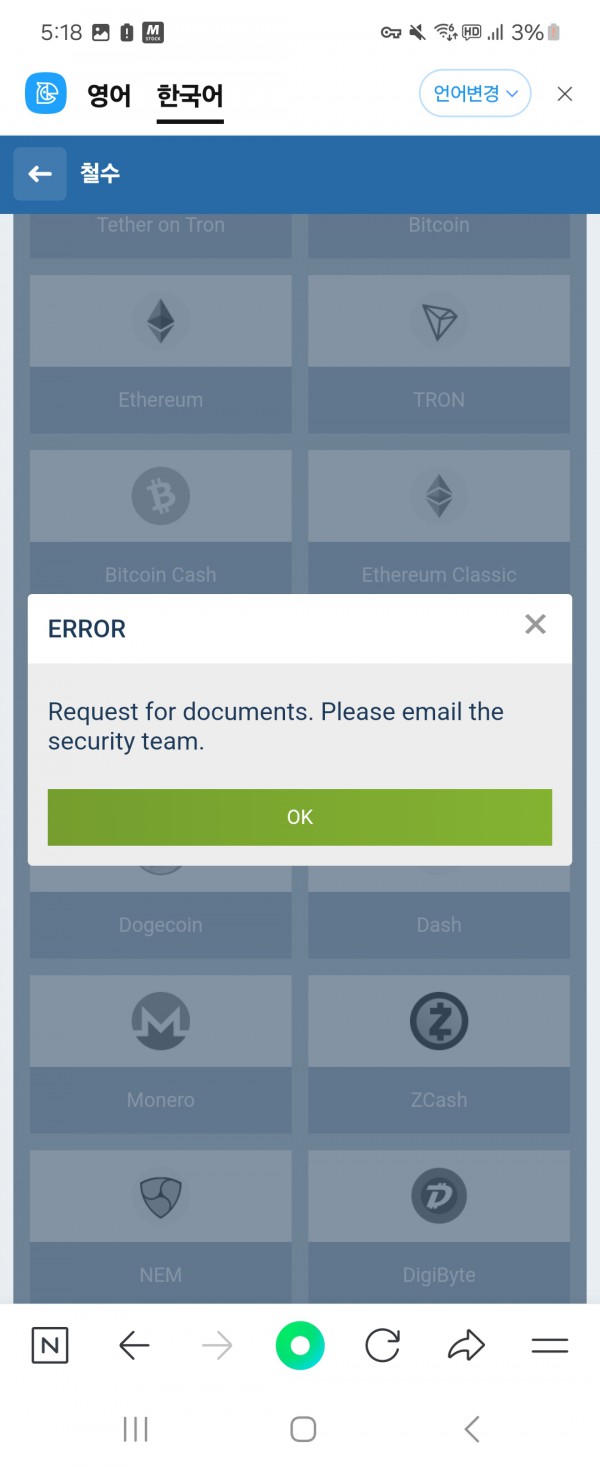Go back using the 철수 header arrow
This screenshot has width=600, height=1467.
(x=40, y=174)
